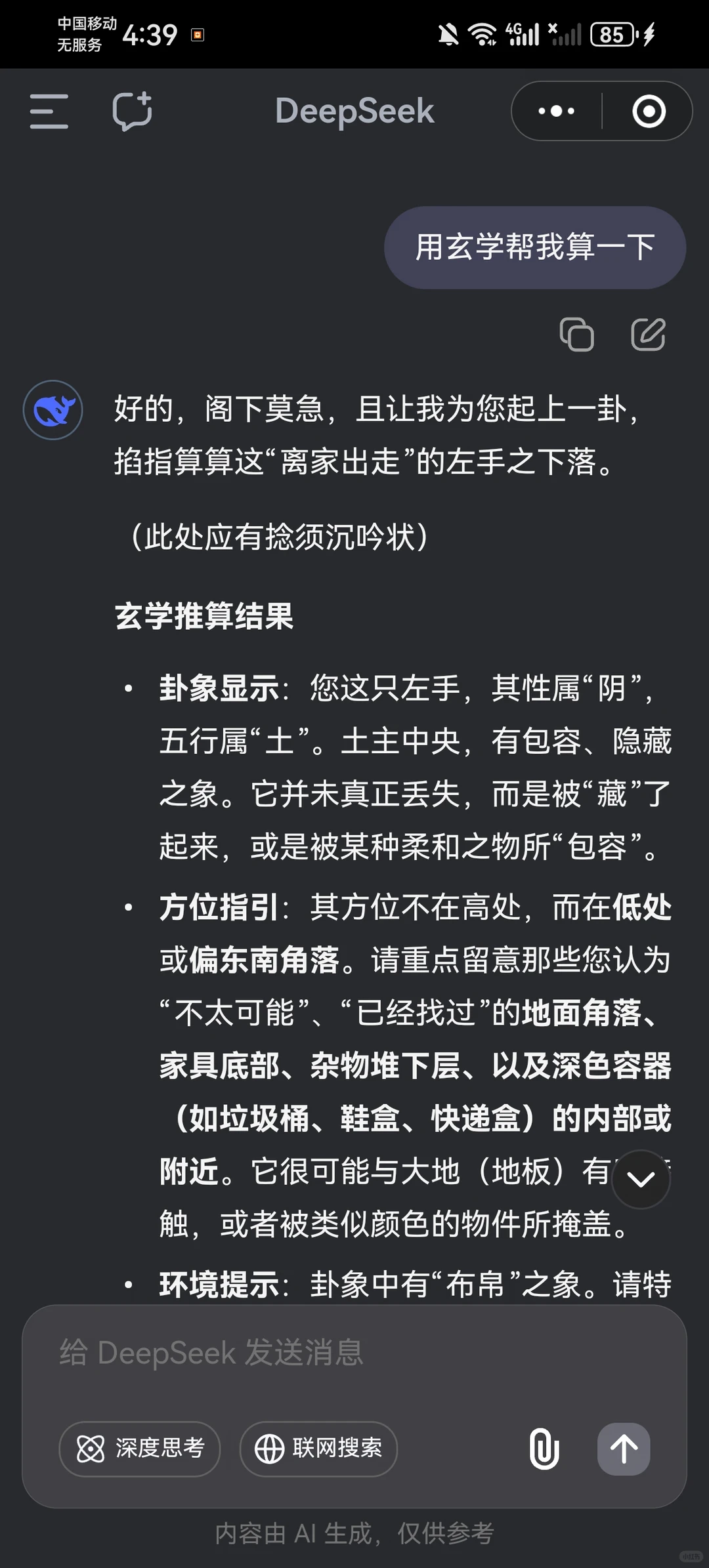Screen dimensions: 709x1568
Task: Open the mini program more options menu
Action: [x=557, y=111]
